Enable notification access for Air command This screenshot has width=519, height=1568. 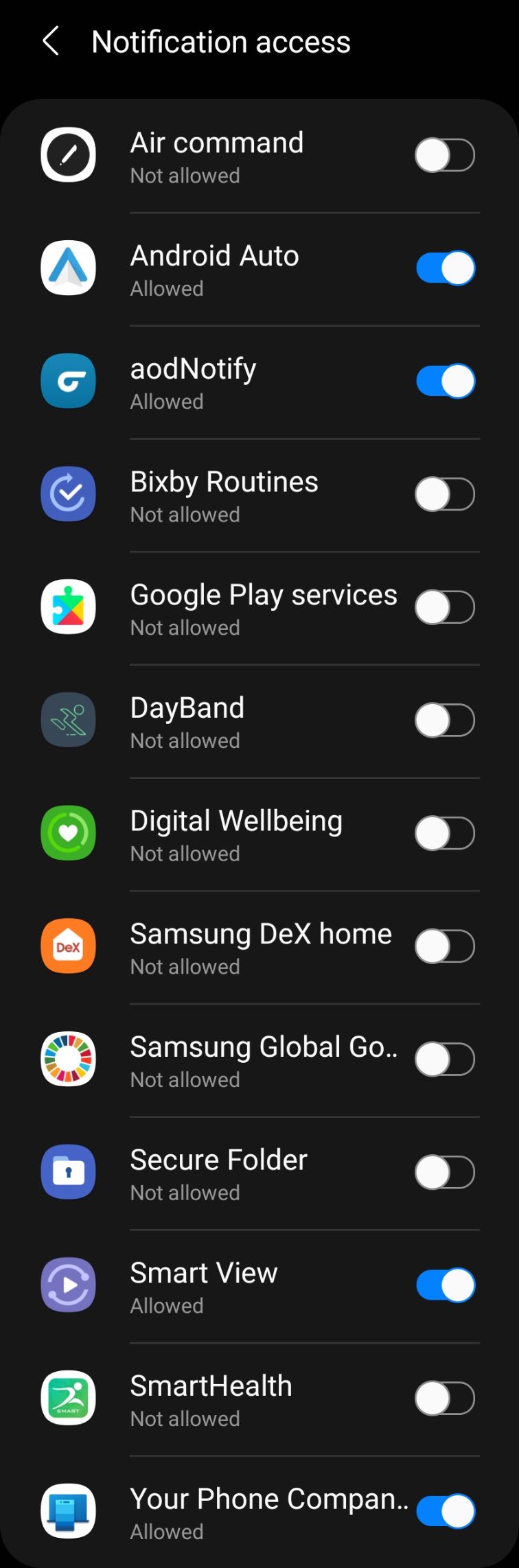tap(445, 155)
